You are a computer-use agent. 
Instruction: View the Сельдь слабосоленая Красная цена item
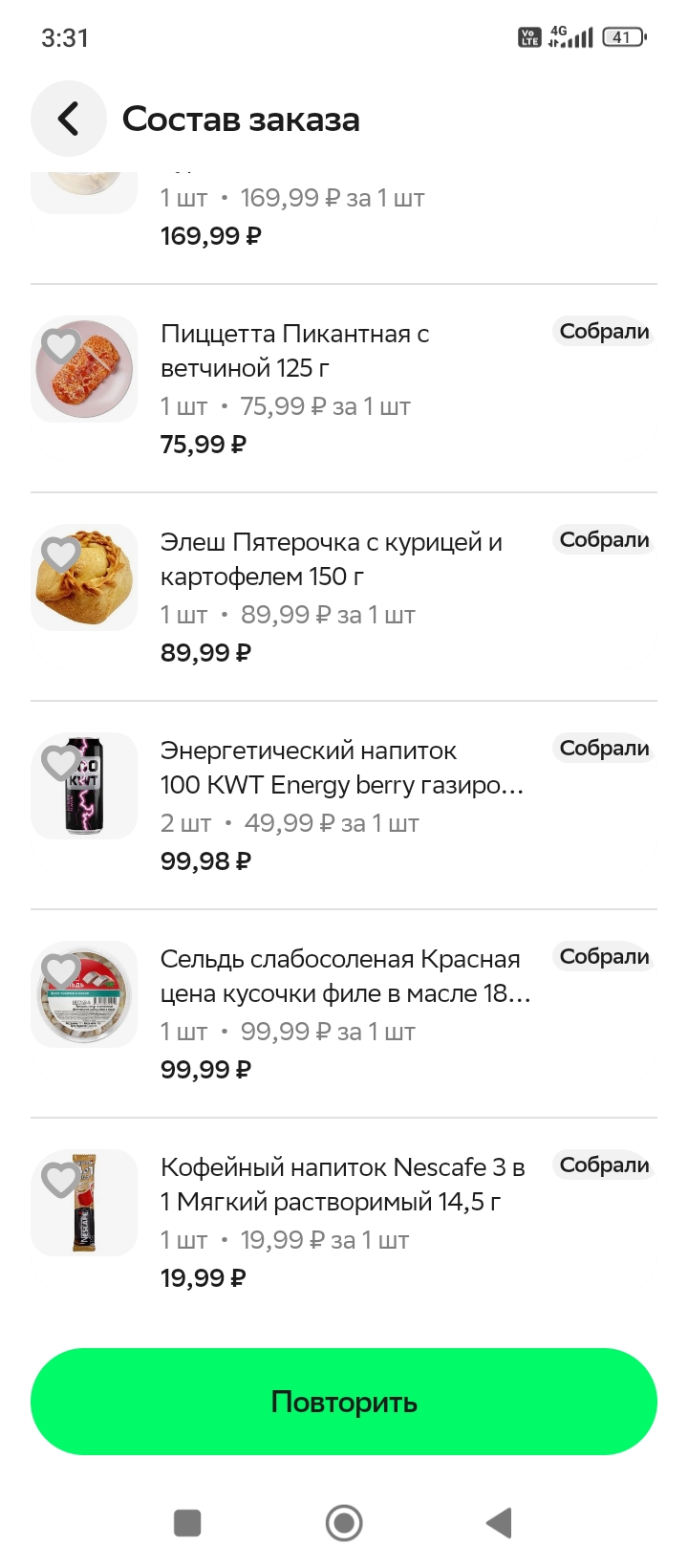344,976
